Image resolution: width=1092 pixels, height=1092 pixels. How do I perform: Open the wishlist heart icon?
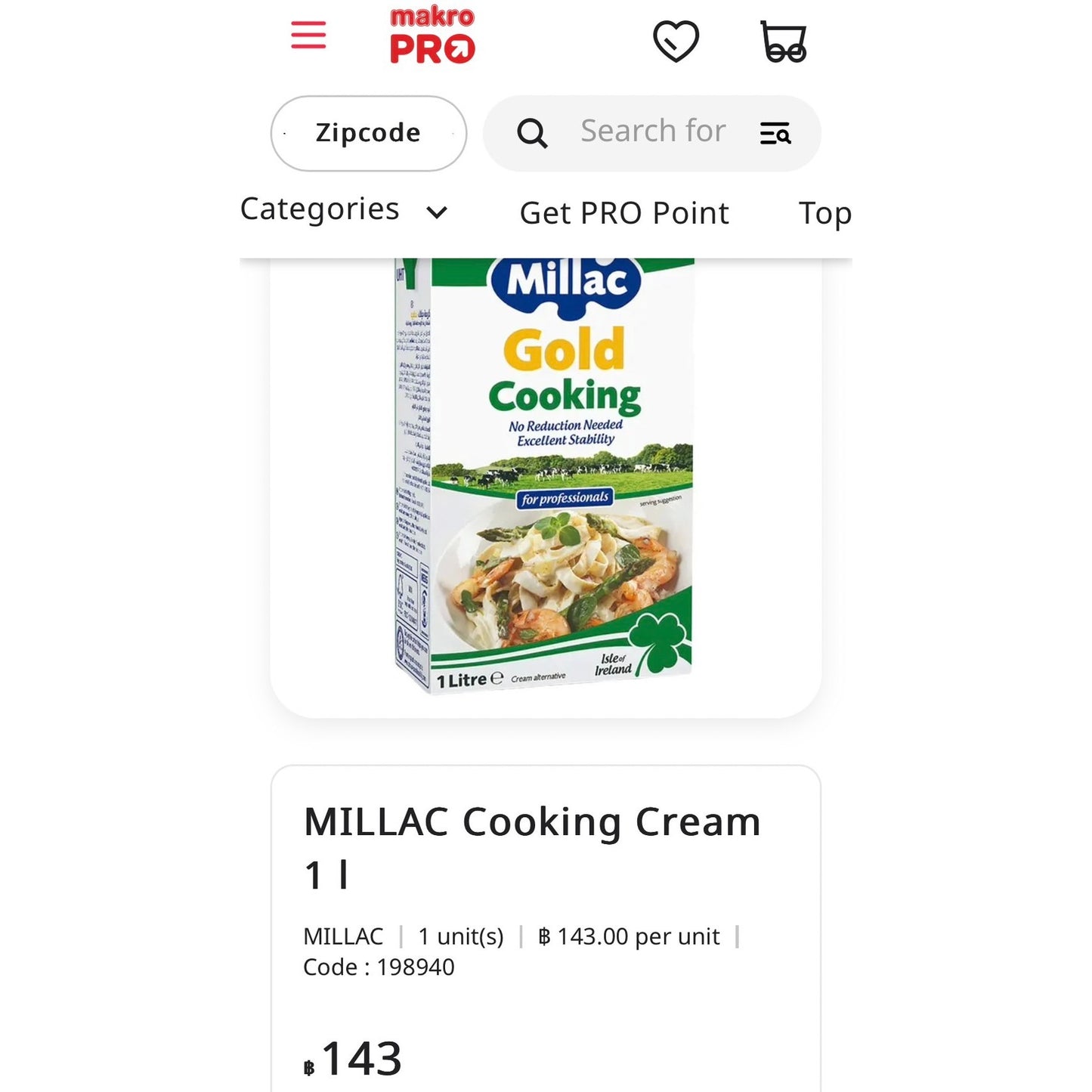(676, 41)
